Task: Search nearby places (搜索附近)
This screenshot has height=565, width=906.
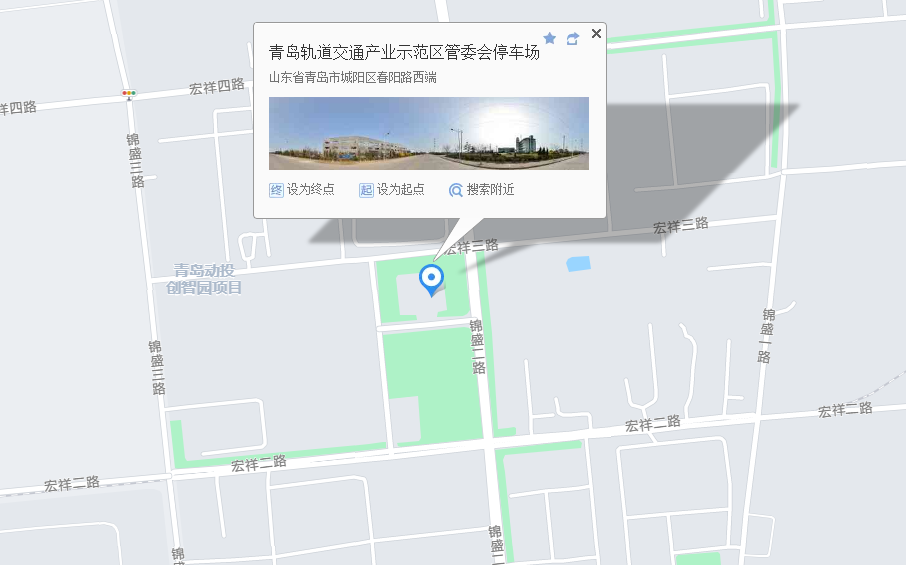Action: [x=481, y=190]
